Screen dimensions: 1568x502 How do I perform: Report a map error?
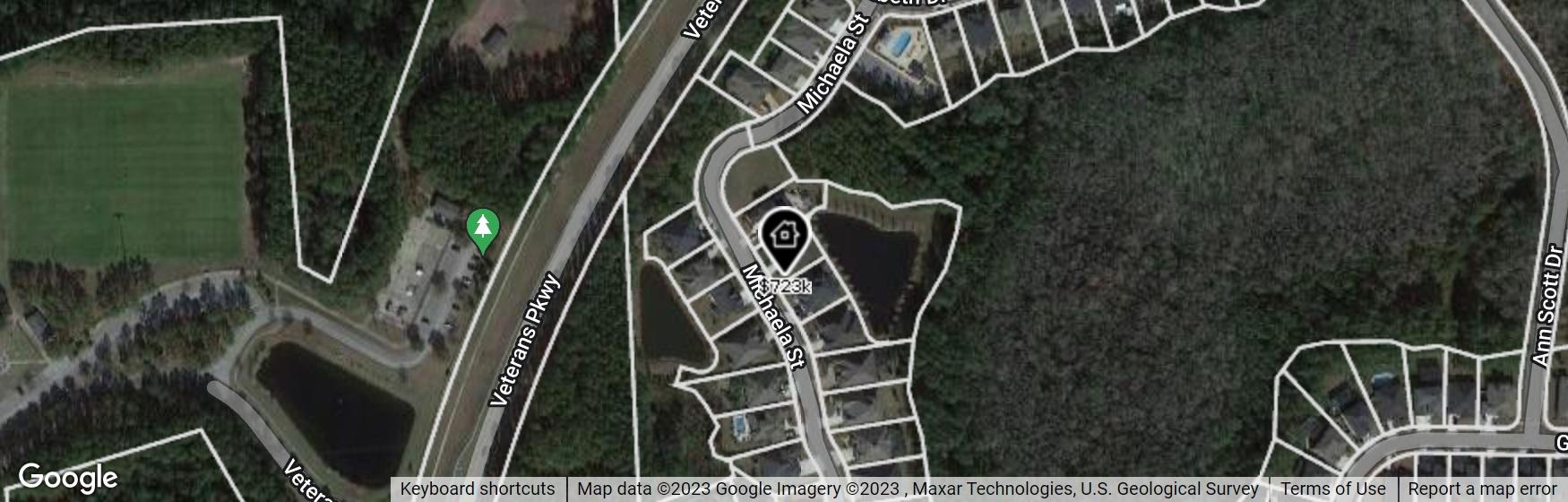pyautogui.click(x=1483, y=489)
